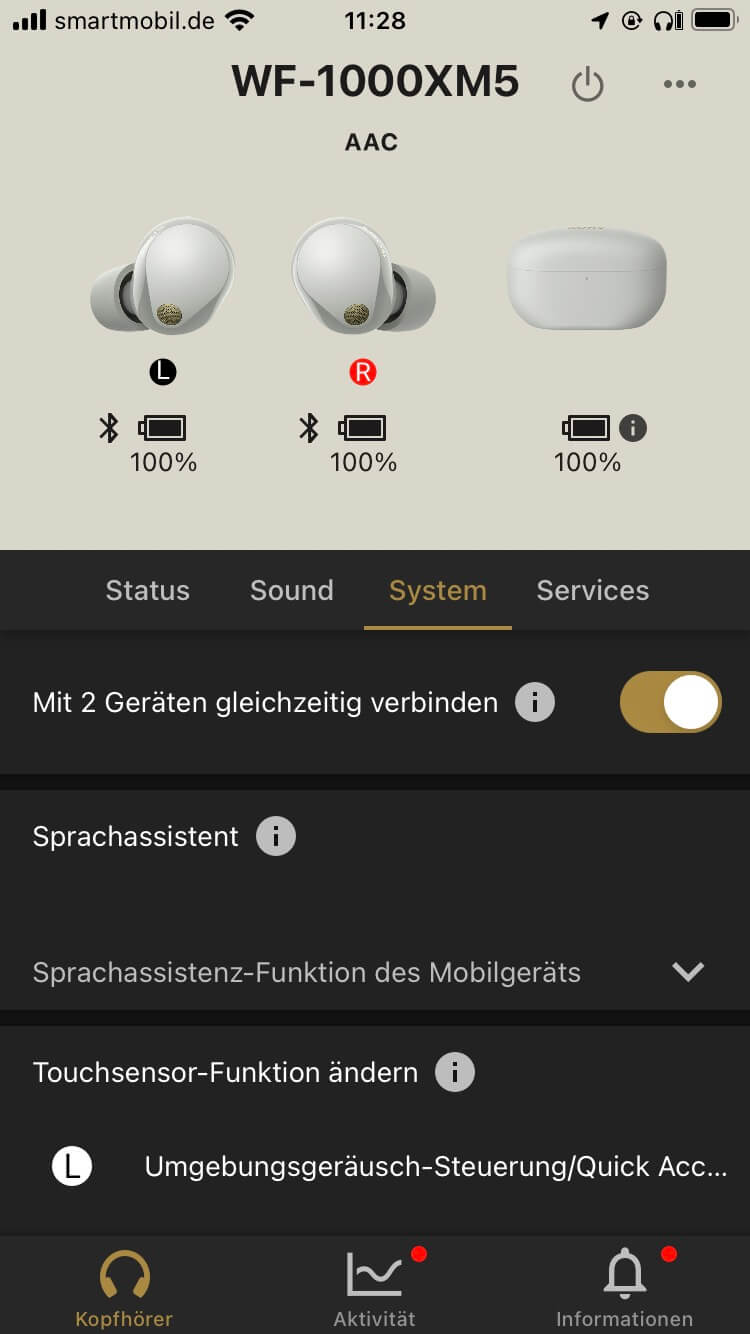750x1334 pixels.
Task: Show info for Touchsensor-Funktion ändern
Action: pyautogui.click(x=455, y=1072)
